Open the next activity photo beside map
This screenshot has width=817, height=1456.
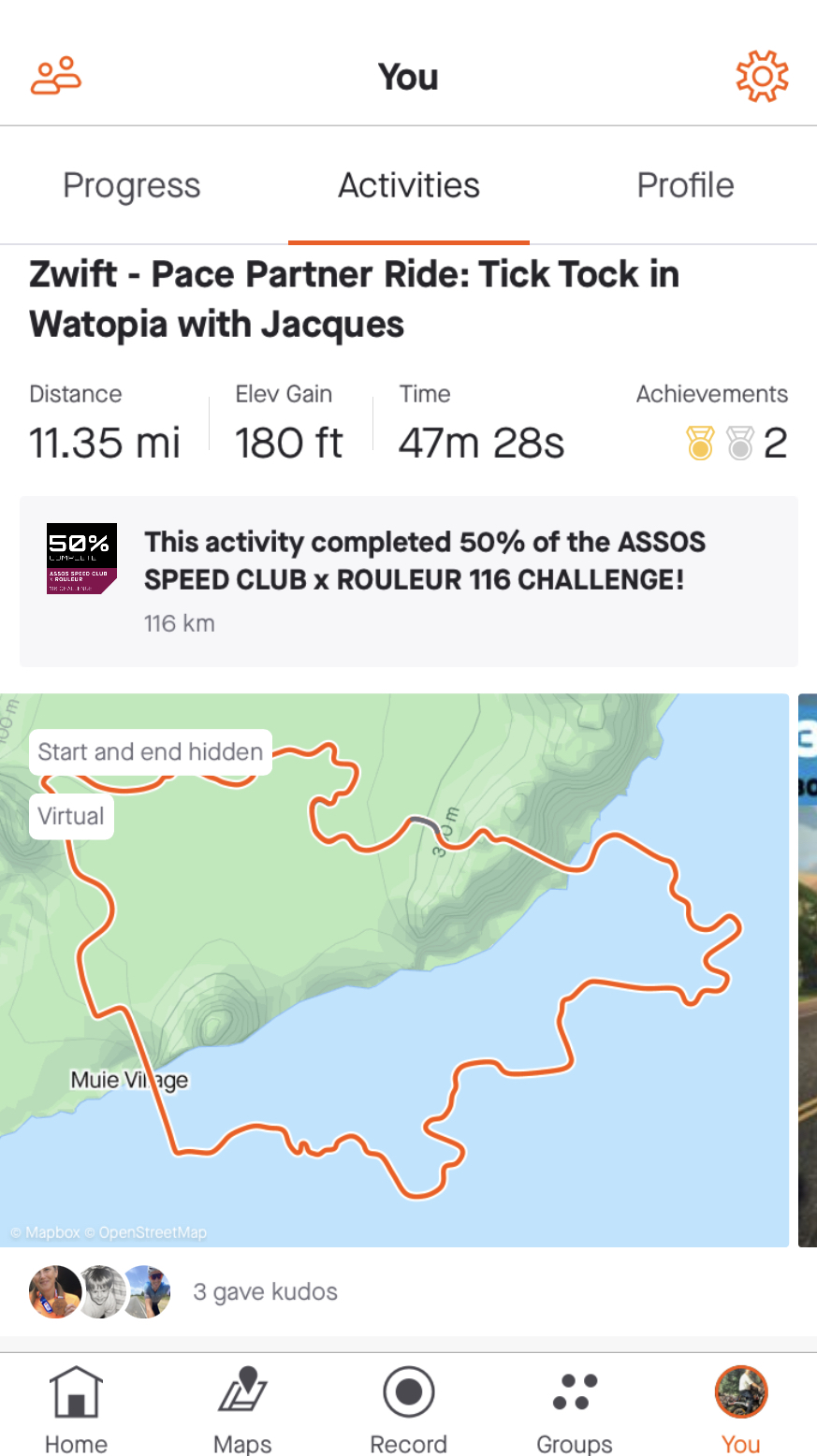[x=807, y=969]
